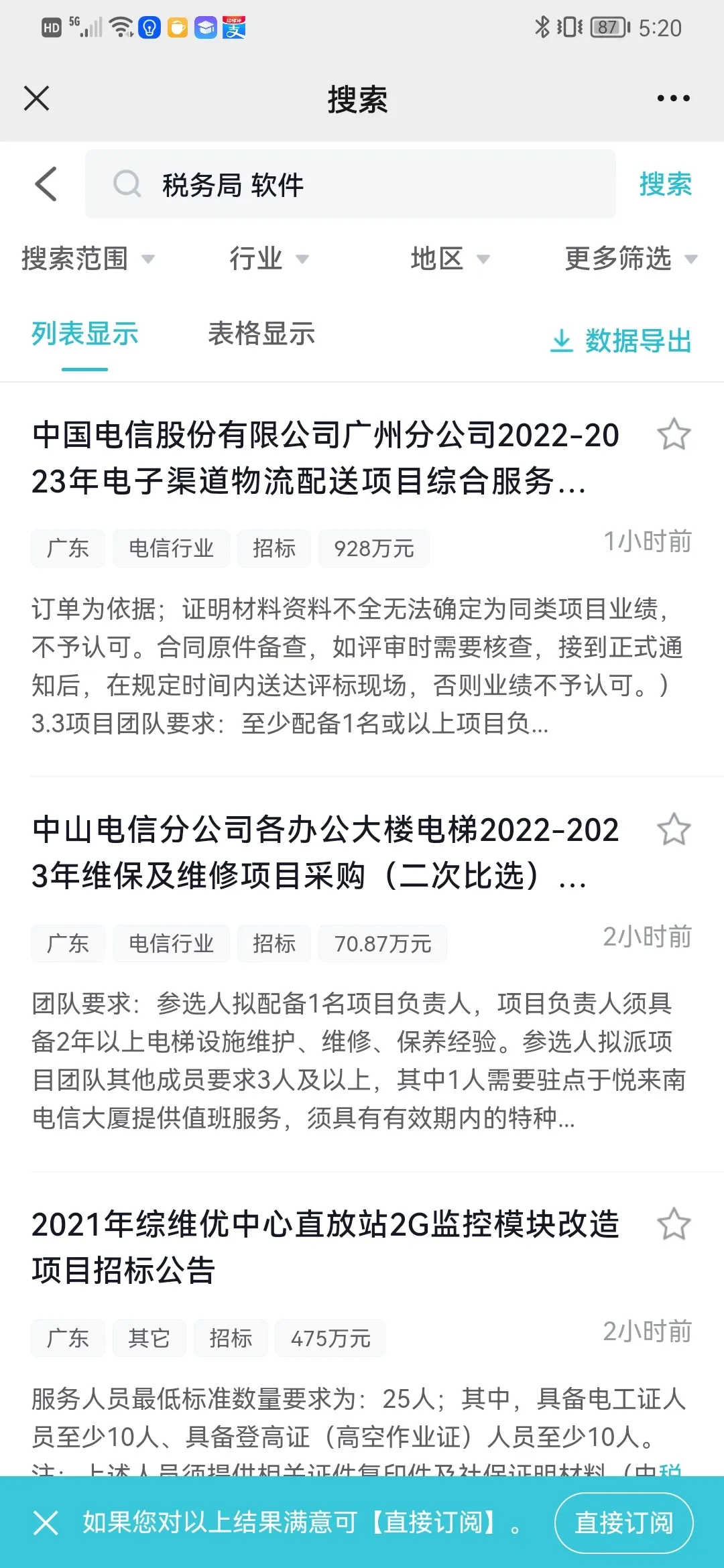
Task: Tap the 直接订阅 button
Action: click(x=623, y=1522)
